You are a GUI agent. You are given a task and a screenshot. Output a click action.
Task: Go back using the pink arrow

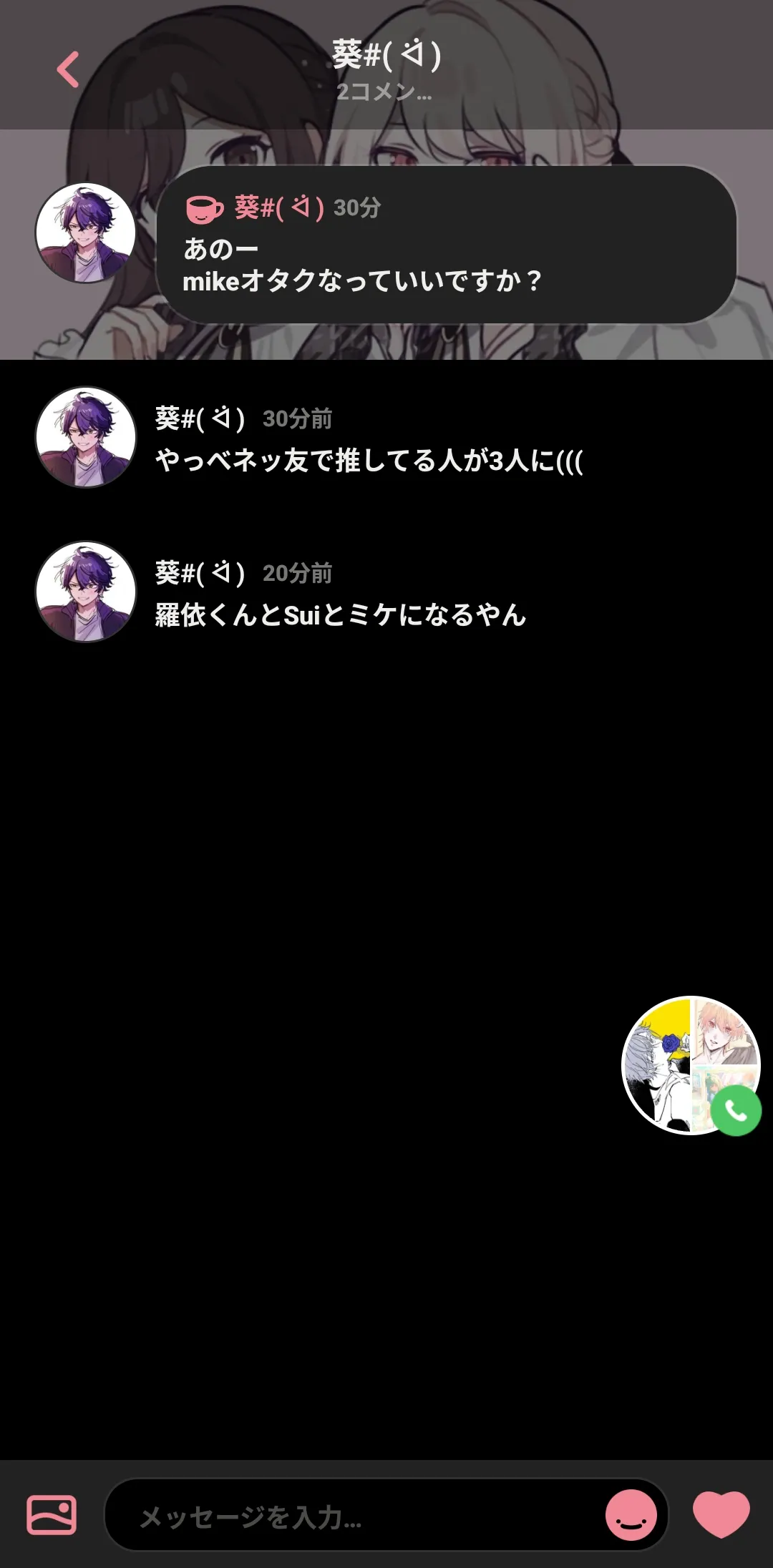tap(68, 70)
